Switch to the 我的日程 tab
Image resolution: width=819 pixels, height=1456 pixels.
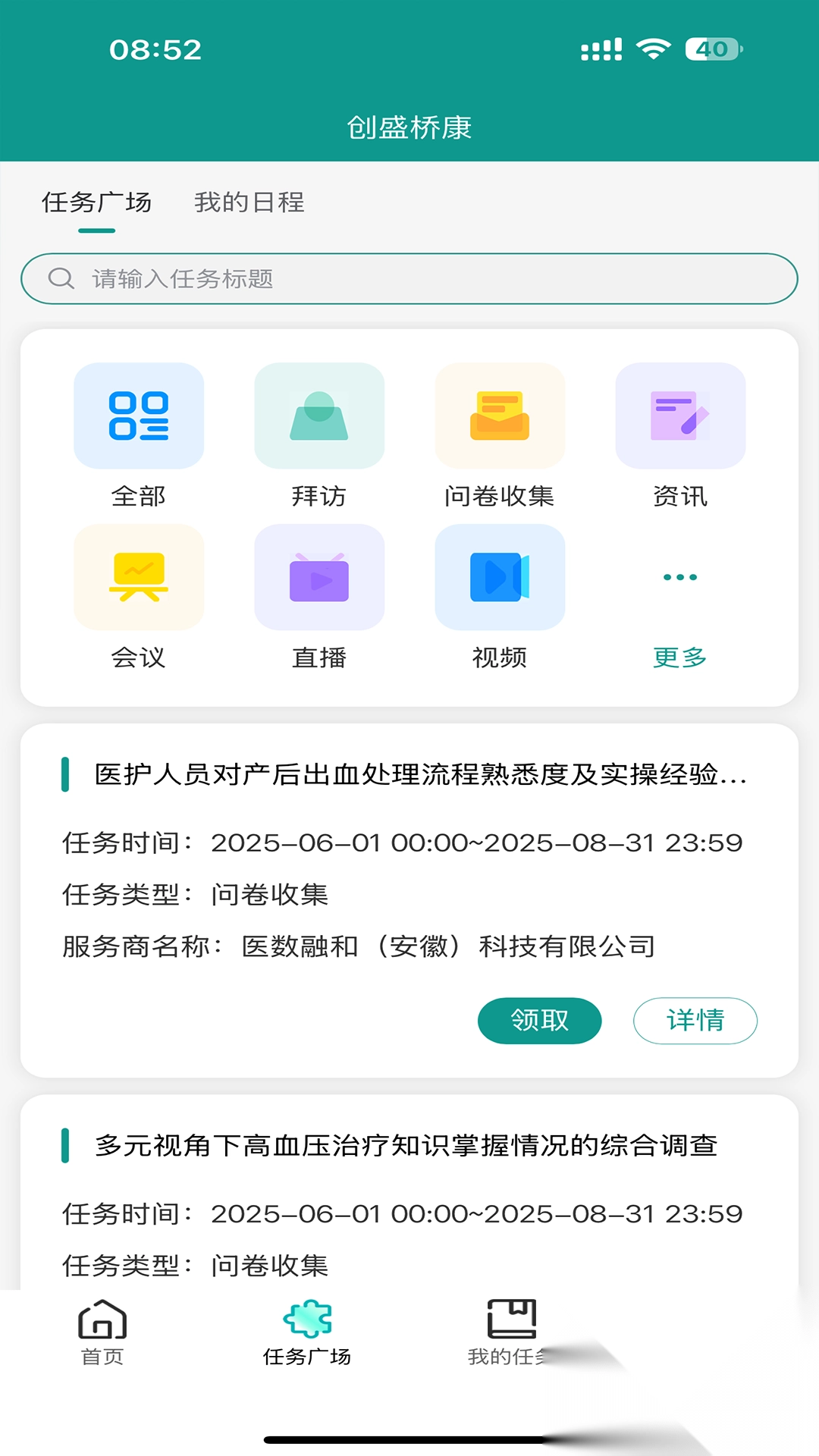click(x=249, y=202)
